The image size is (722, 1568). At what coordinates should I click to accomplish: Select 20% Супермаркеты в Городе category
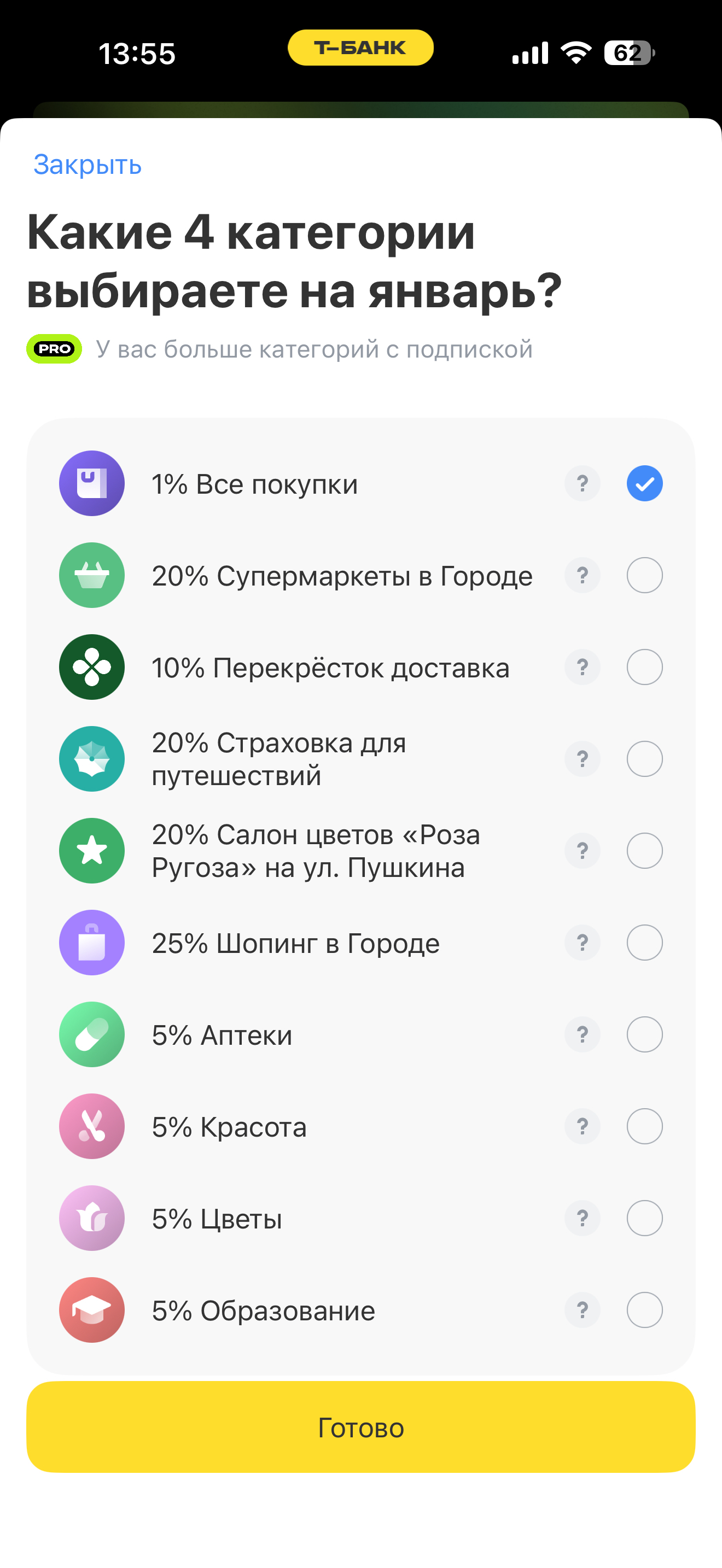[644, 575]
